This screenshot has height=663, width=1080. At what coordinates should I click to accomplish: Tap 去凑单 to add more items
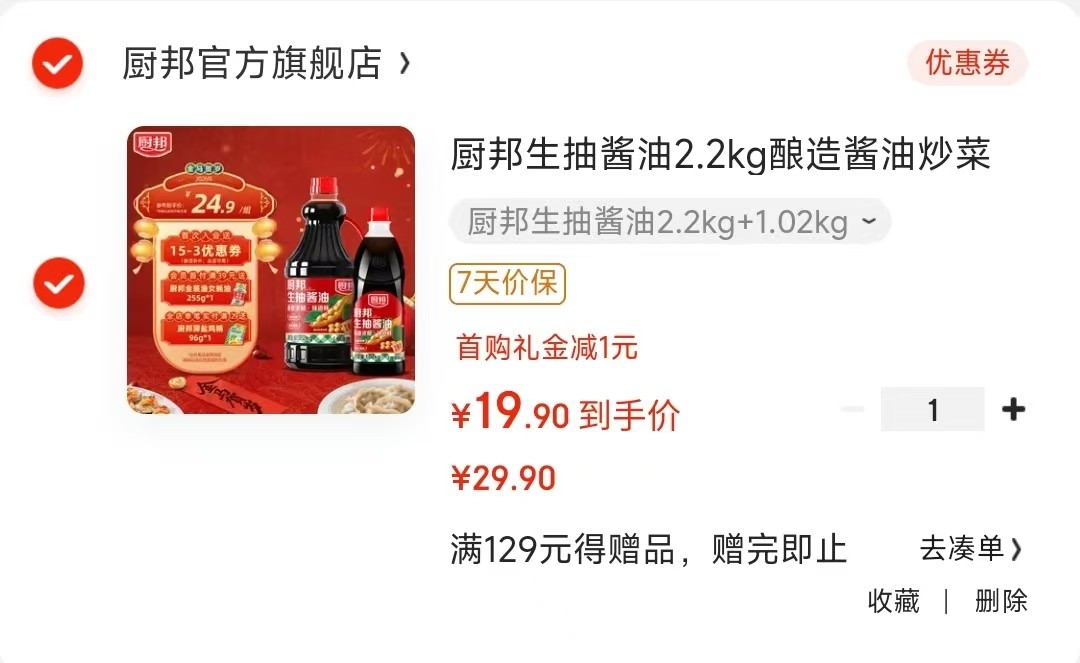(970, 548)
